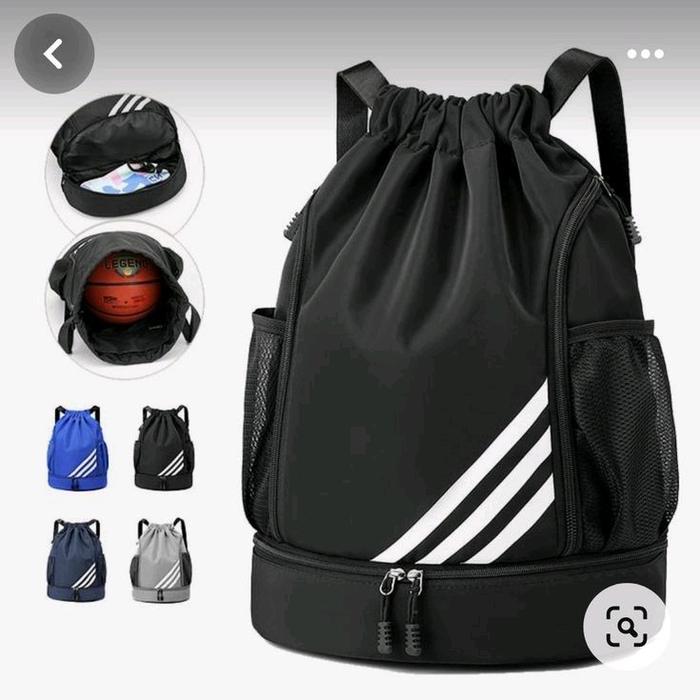Go back using the arrow button
The height and width of the screenshot is (700, 700).
[x=54, y=54]
